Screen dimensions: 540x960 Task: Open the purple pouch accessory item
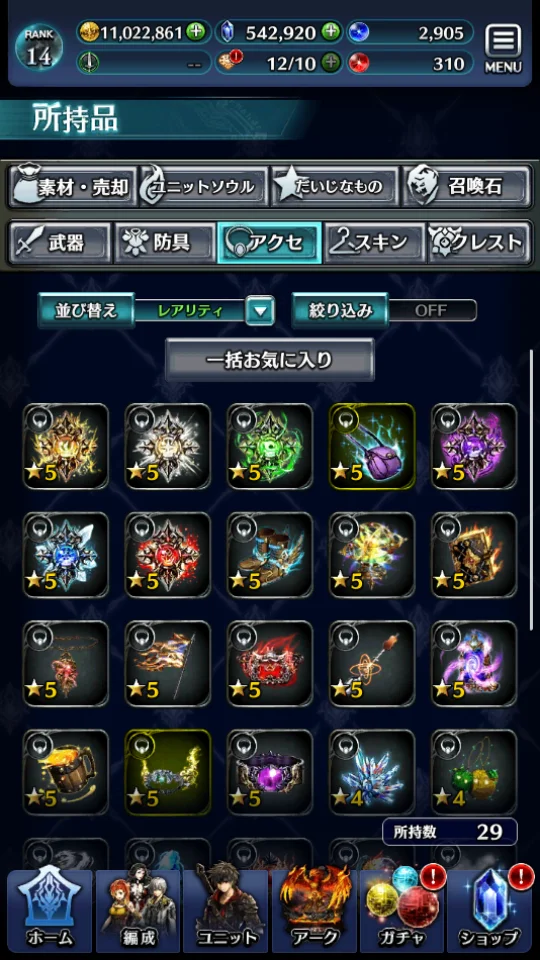point(372,446)
